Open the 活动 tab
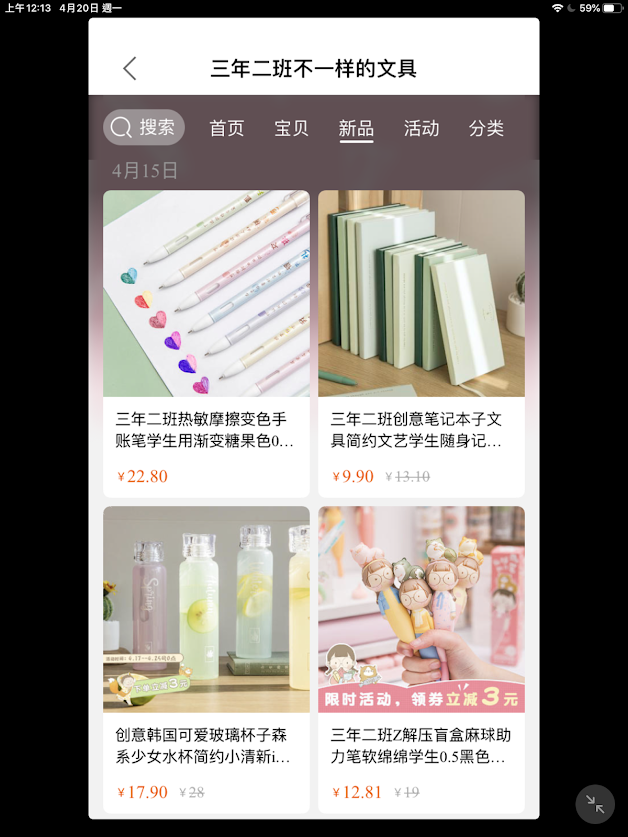The width and height of the screenshot is (628, 837). (421, 128)
